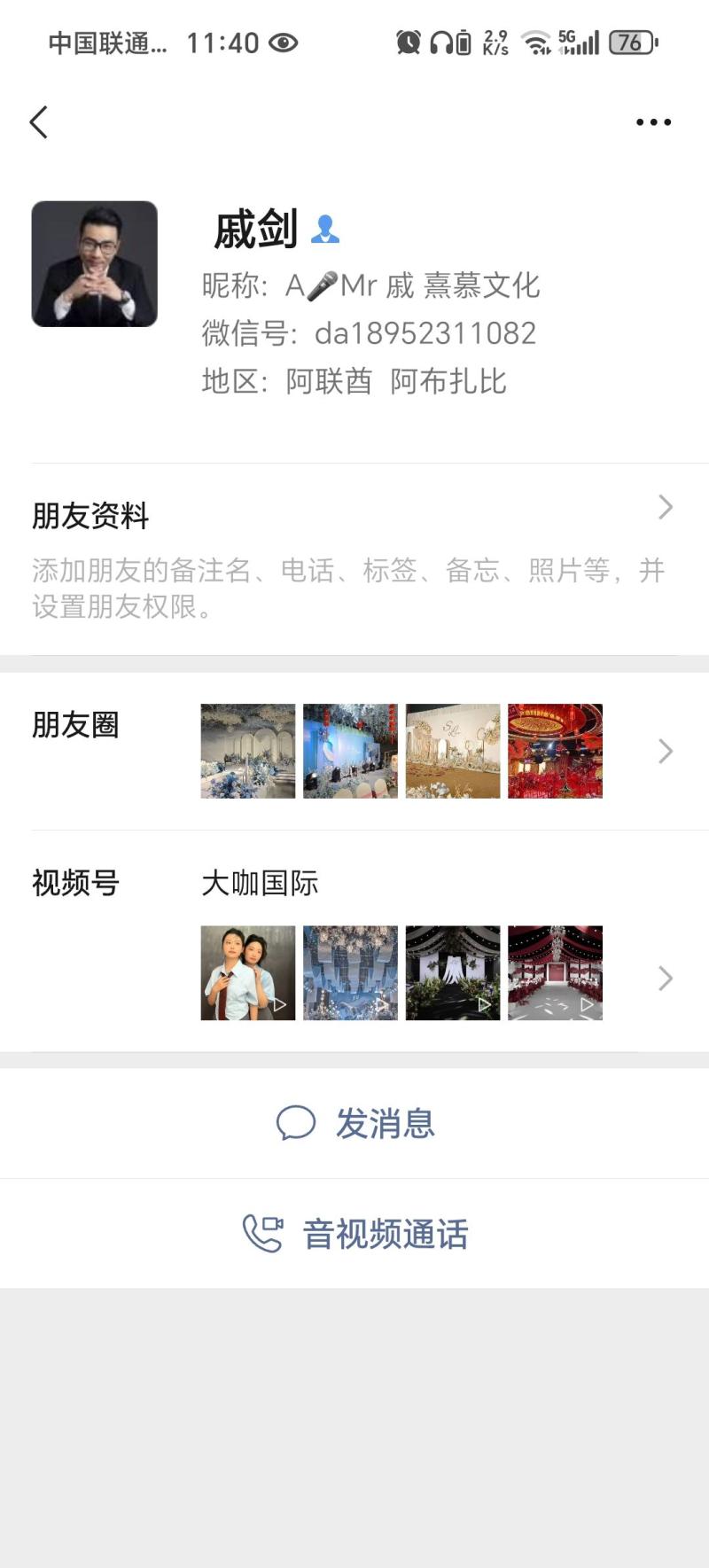Start a call via 音视频通话
Screen dimensions: 709x1568
click(x=356, y=1234)
